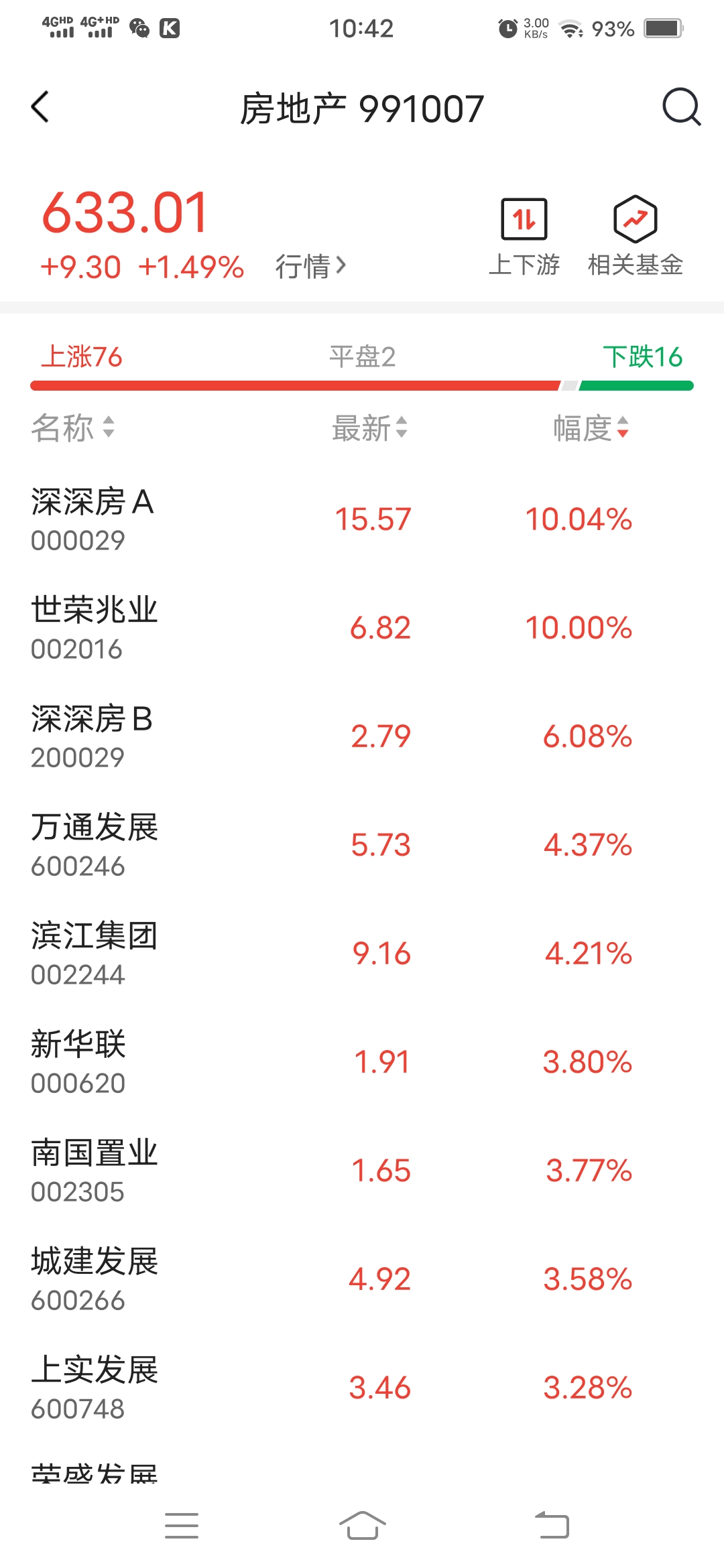Sort the list by 名称

pyautogui.click(x=72, y=428)
